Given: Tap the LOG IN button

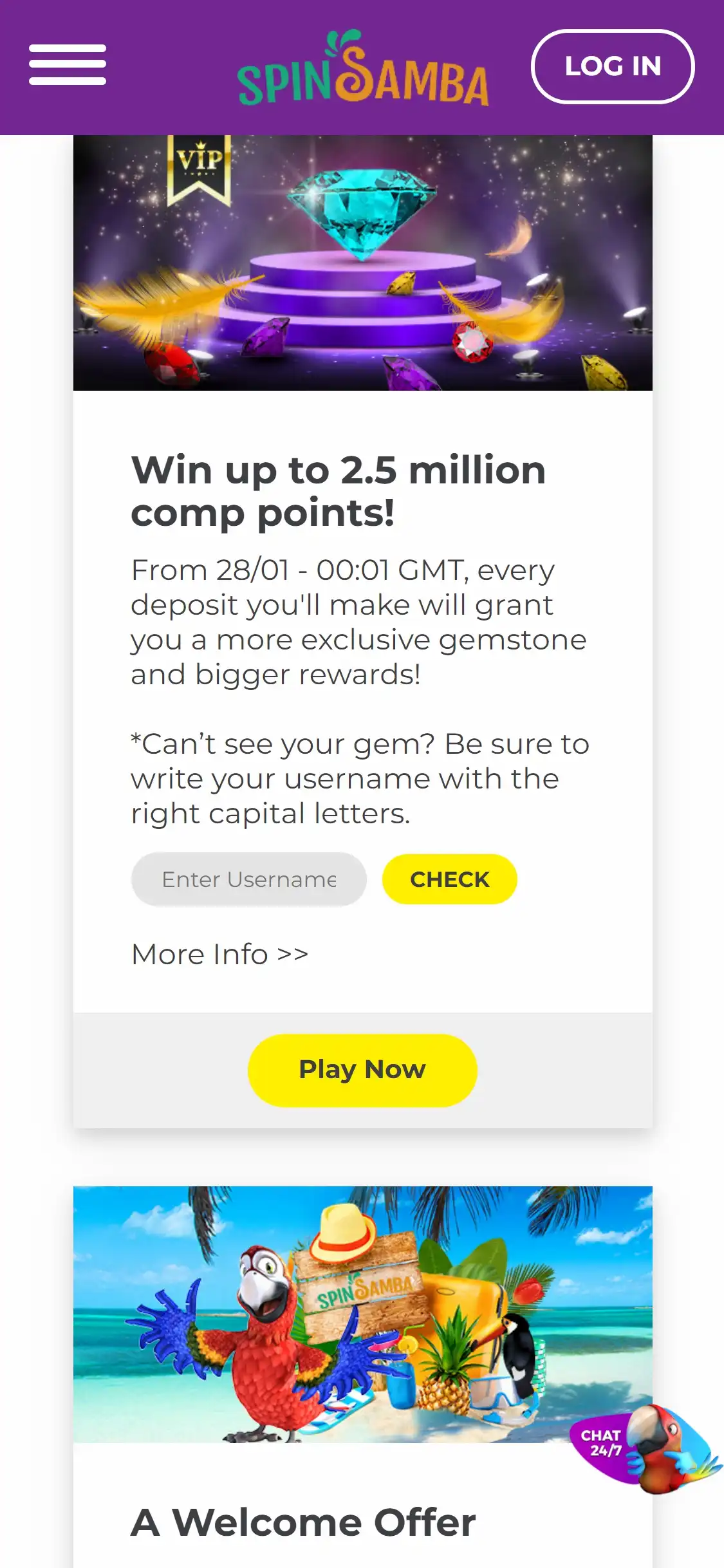Looking at the screenshot, I should (612, 66).
